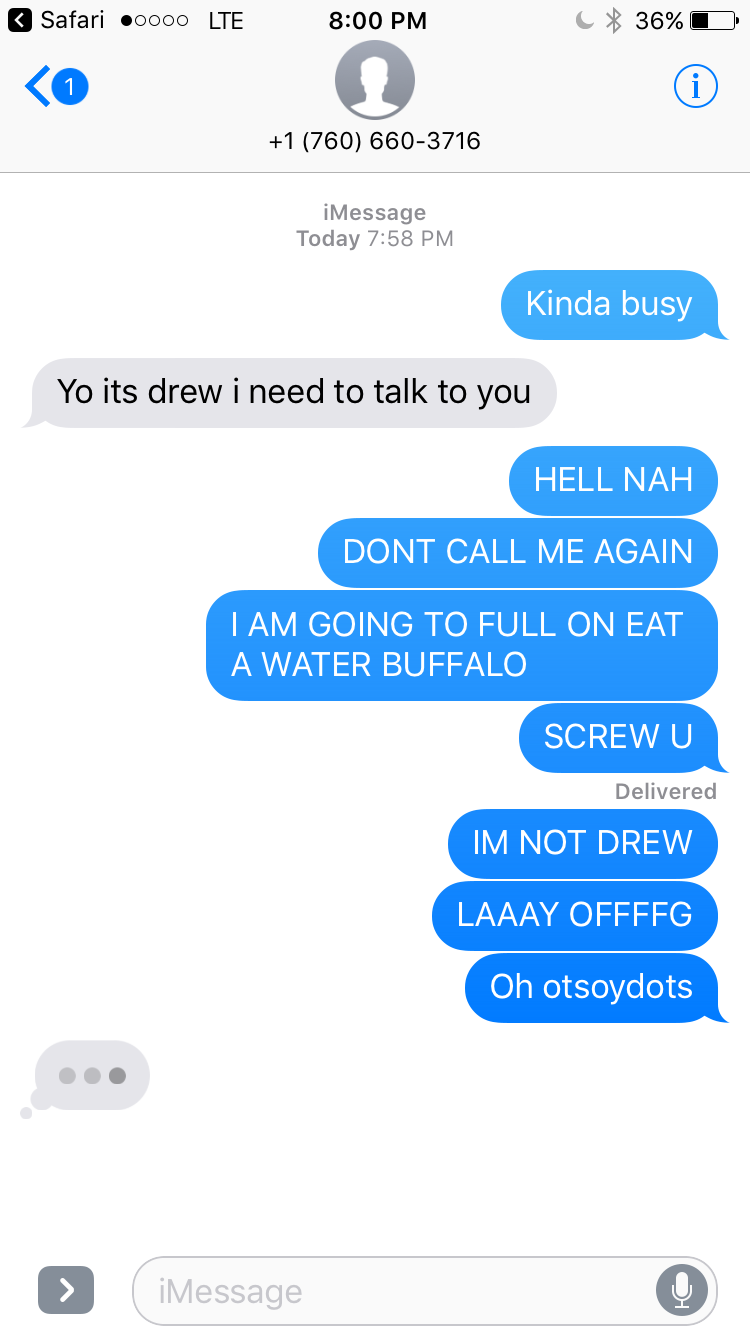750x1334 pixels.
Task: Tap the contact avatar at the top
Action: [375, 80]
